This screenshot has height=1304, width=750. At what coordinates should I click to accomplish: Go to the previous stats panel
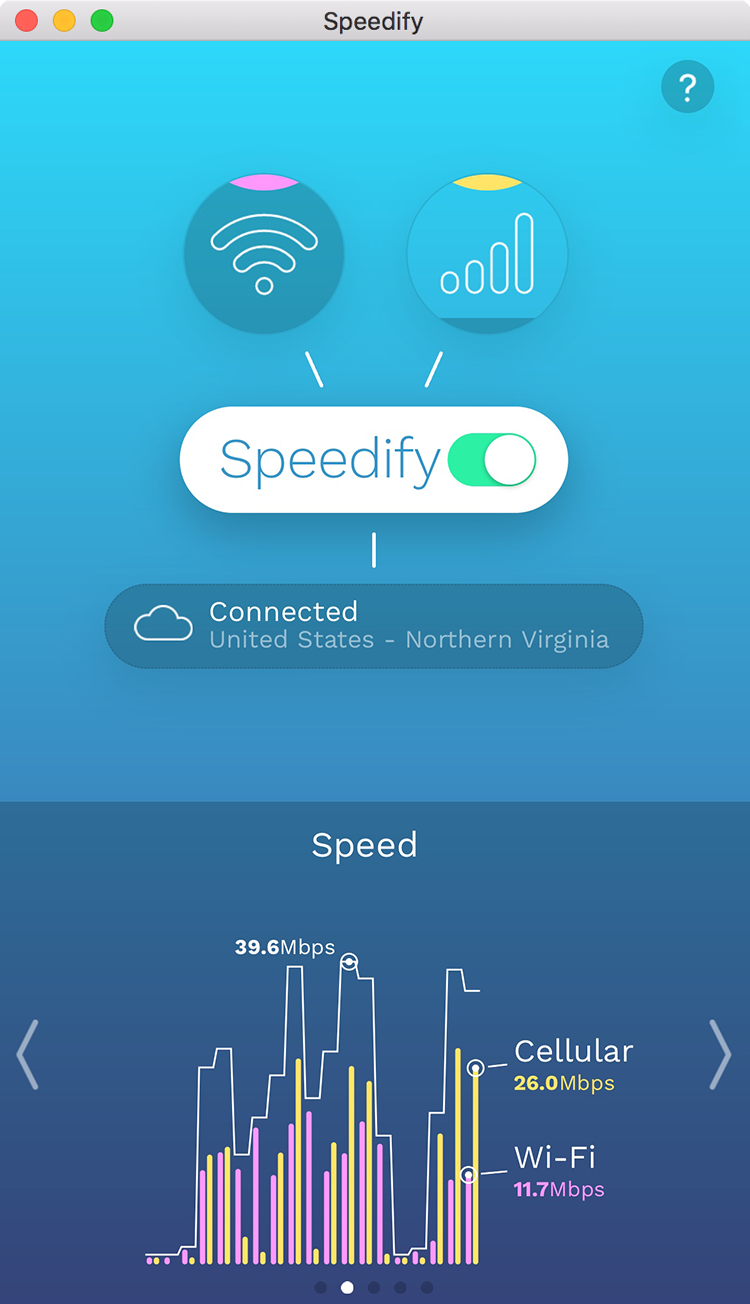[28, 1054]
